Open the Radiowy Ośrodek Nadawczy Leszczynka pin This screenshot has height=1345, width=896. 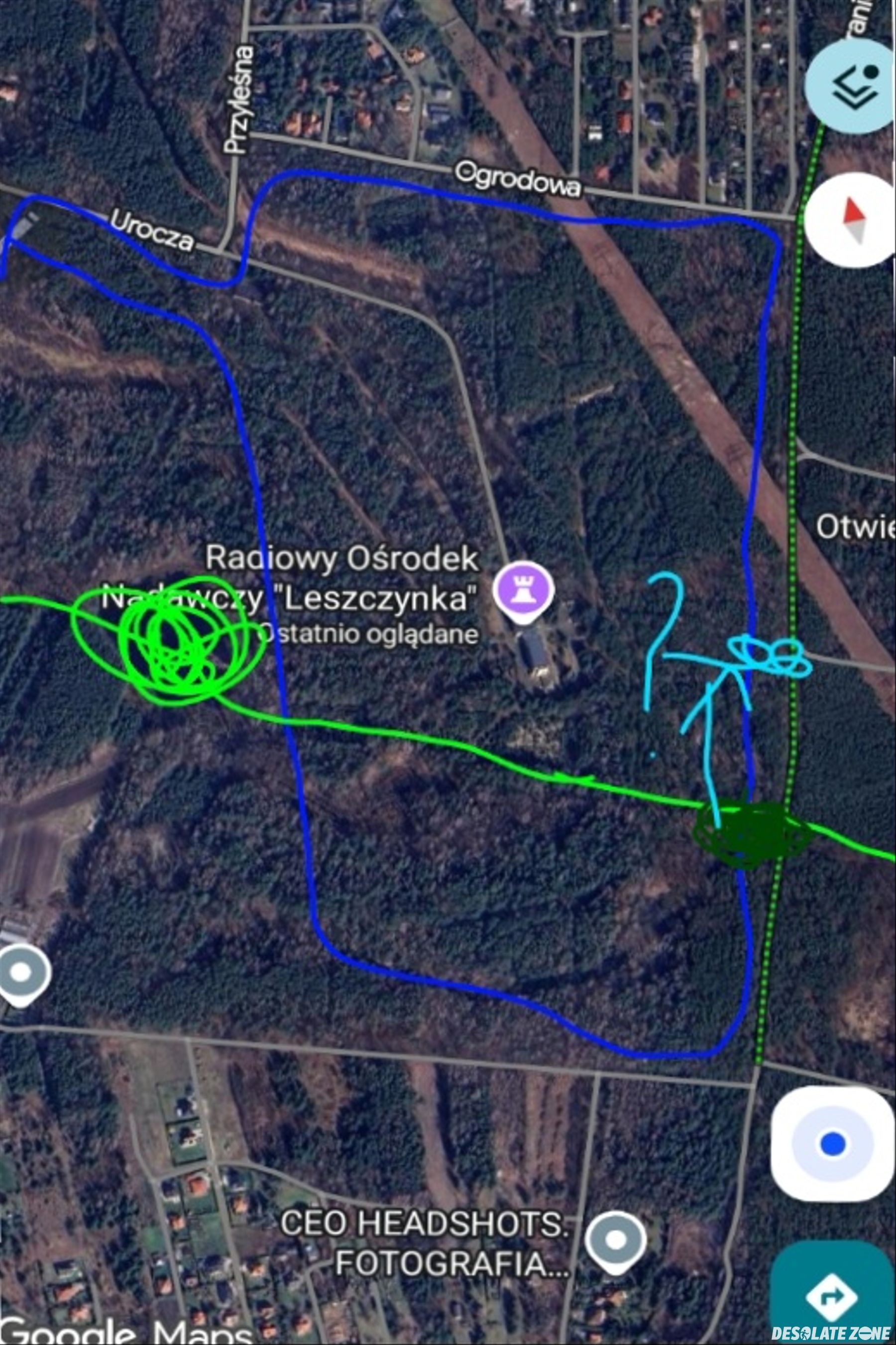[524, 588]
